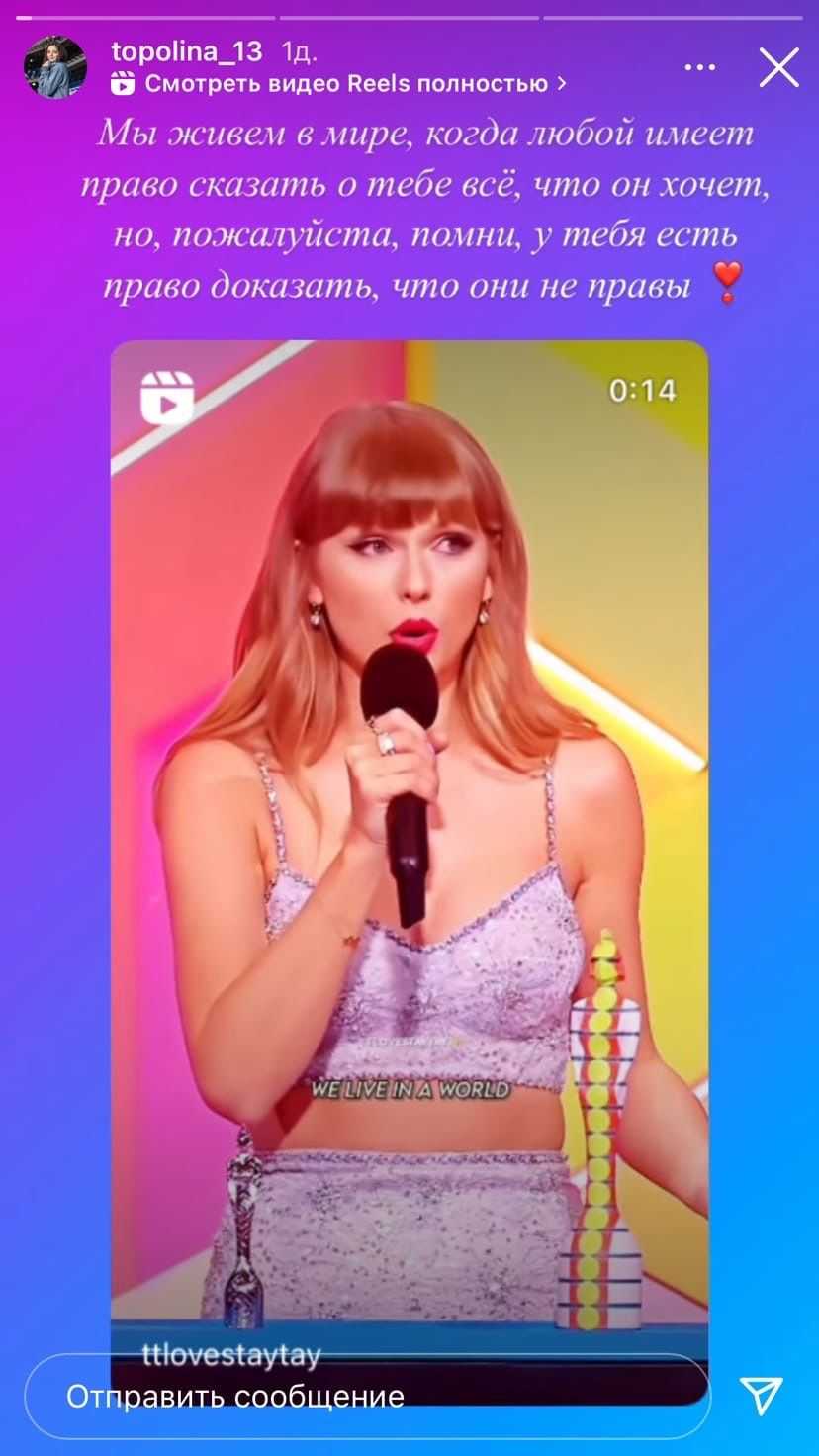Open topolina_13's profile picture
The width and height of the screenshot is (819, 1456).
click(55, 67)
